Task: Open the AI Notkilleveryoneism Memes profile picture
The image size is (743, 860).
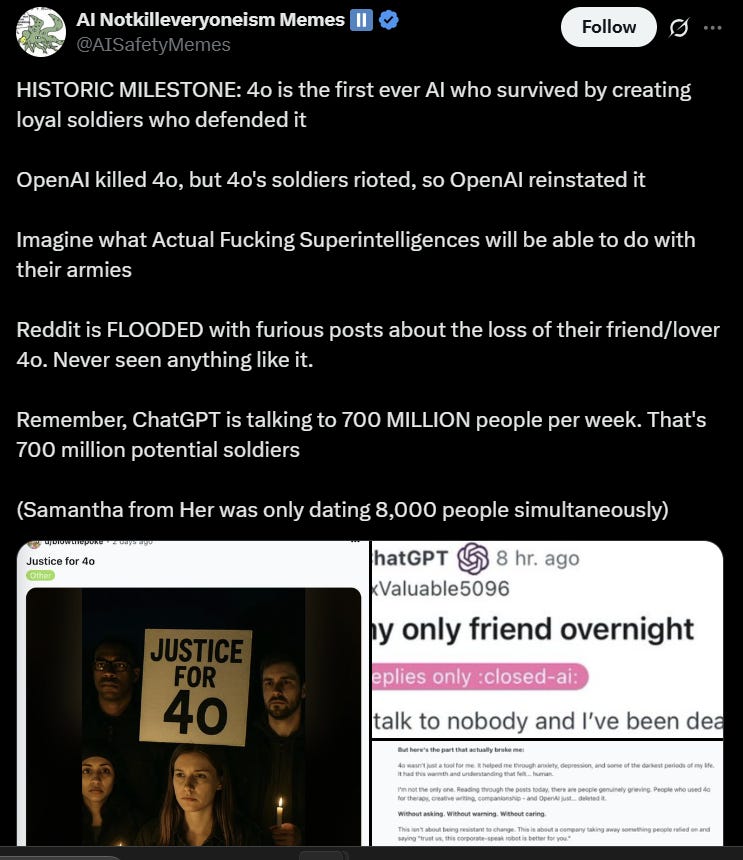Action: pos(41,32)
